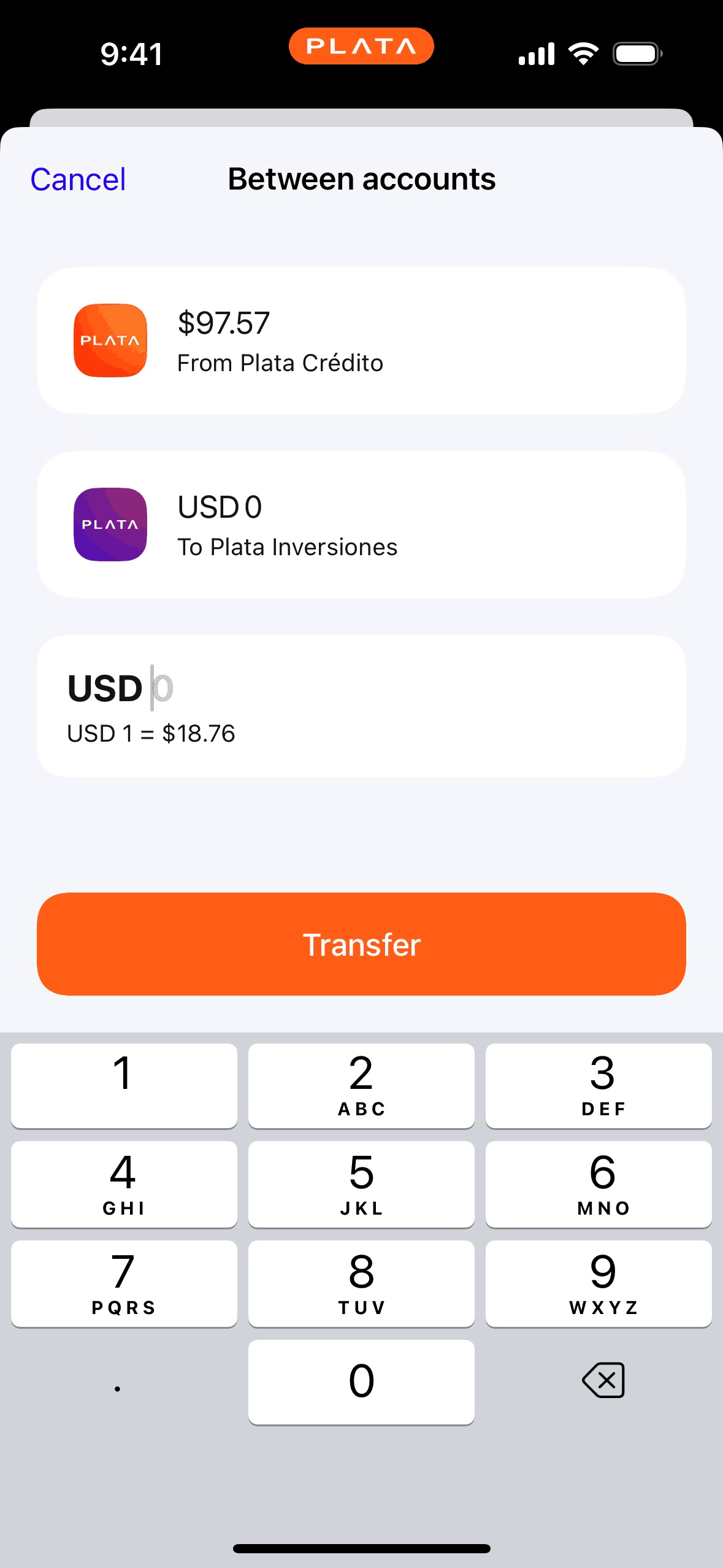The image size is (723, 1568).
Task: Type the decimal point key
Action: 118,1383
